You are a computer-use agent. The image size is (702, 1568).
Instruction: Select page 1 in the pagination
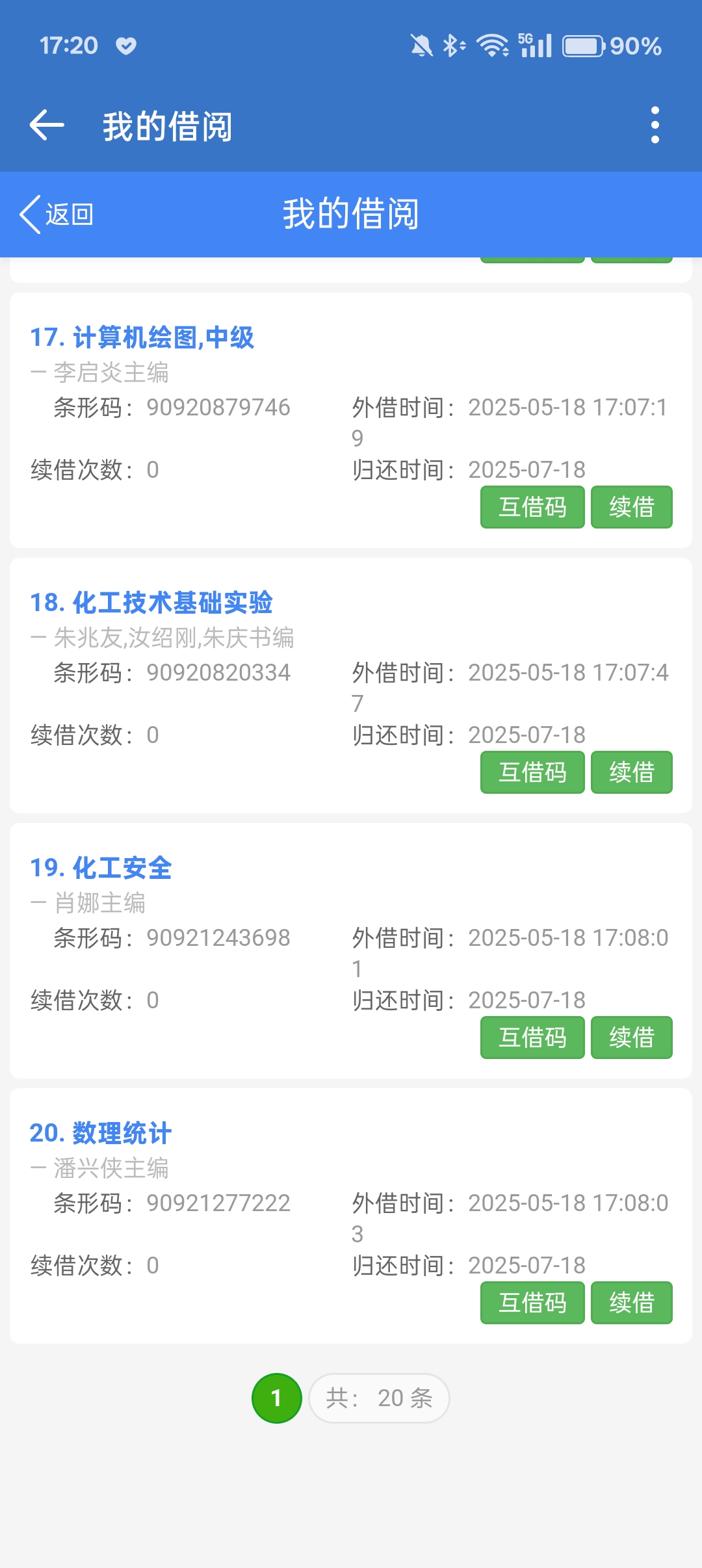pyautogui.click(x=276, y=1398)
